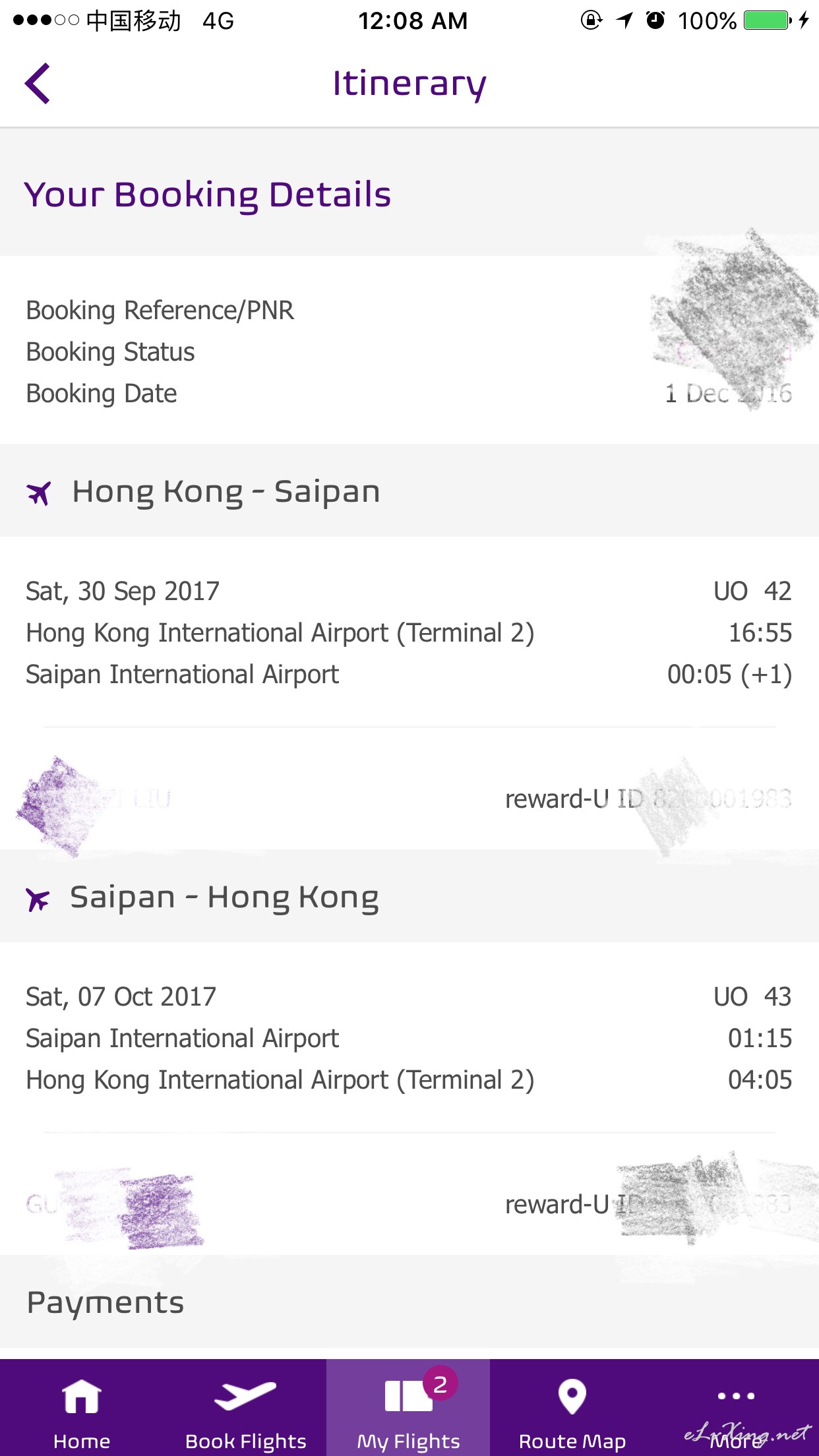
Task: Open the More tab
Action: [x=737, y=1408]
